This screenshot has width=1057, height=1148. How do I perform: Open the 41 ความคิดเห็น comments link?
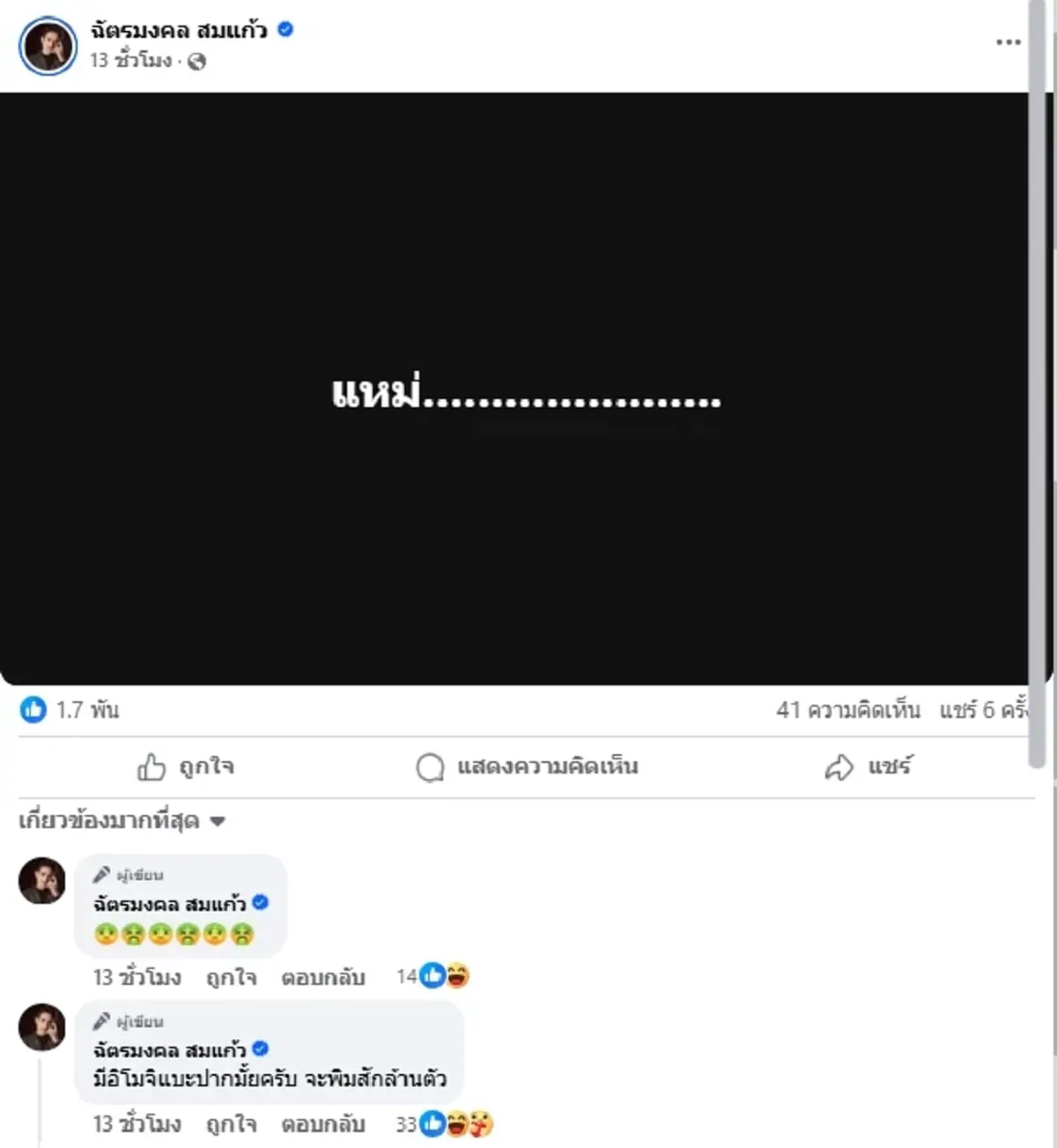(x=847, y=710)
